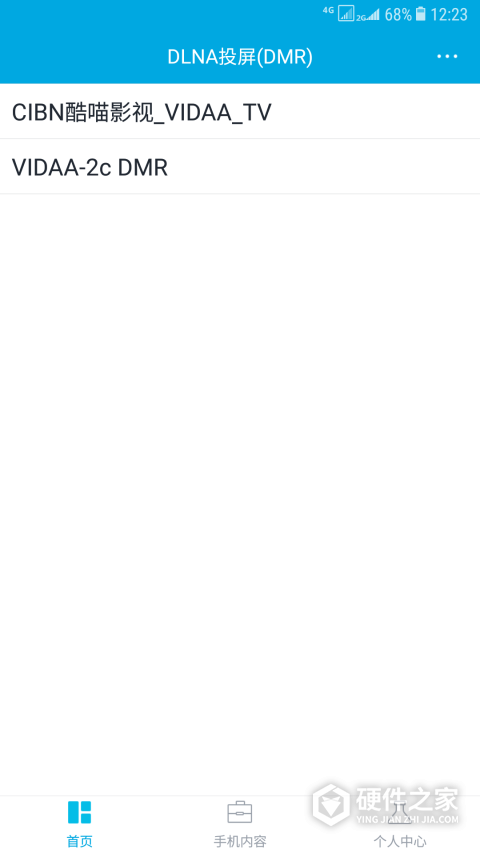This screenshot has width=480, height=853.
Task: Open the three-dot overflow menu
Action: pyautogui.click(x=447, y=57)
